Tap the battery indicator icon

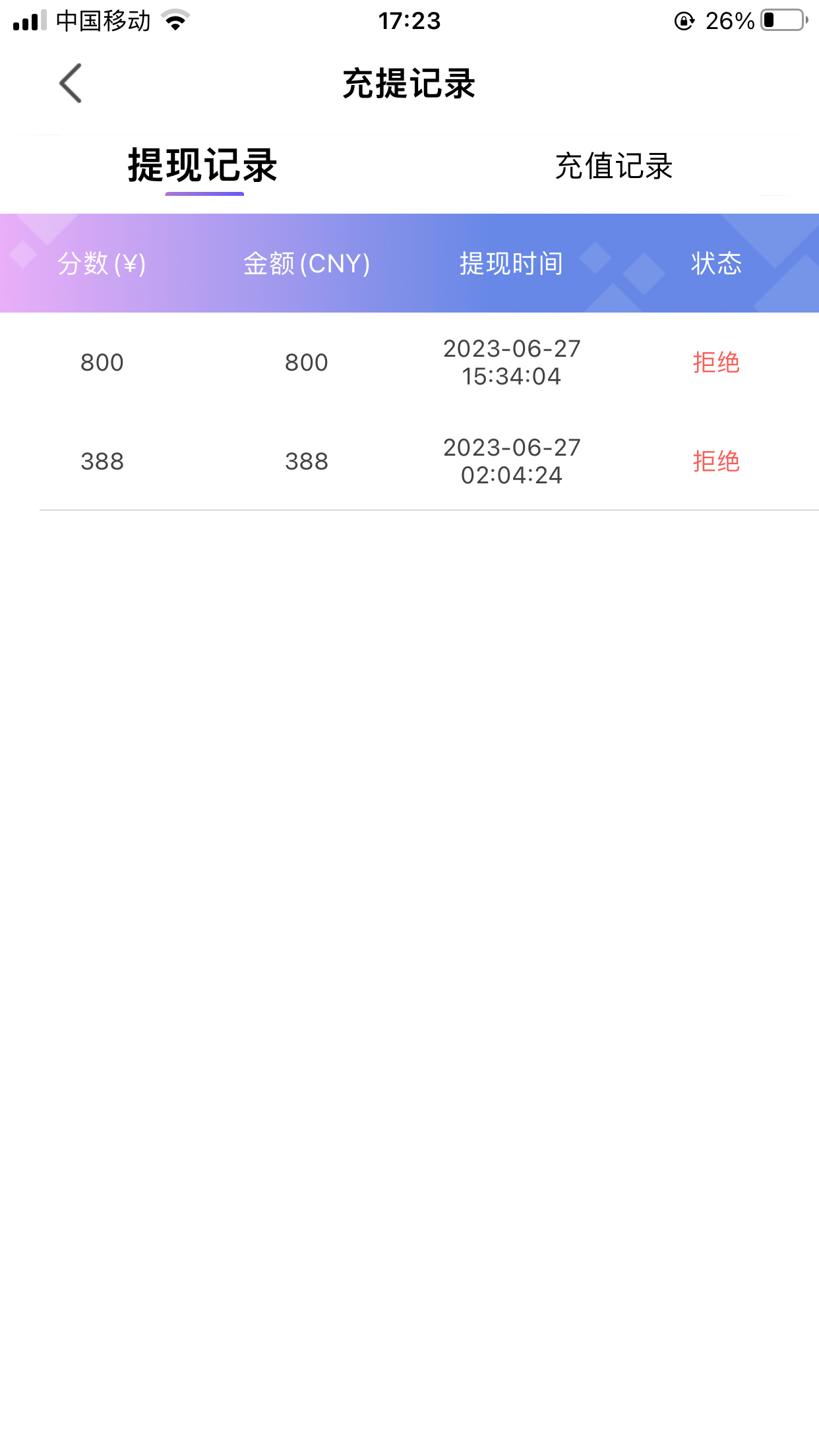point(781,20)
